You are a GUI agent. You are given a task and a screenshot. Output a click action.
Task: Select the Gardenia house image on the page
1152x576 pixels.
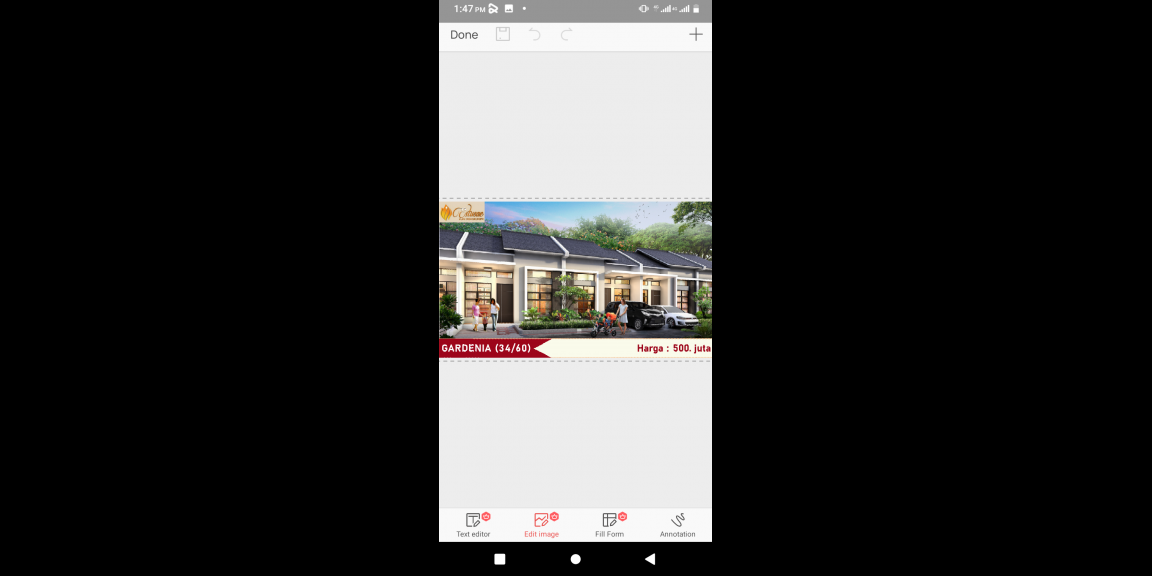575,279
